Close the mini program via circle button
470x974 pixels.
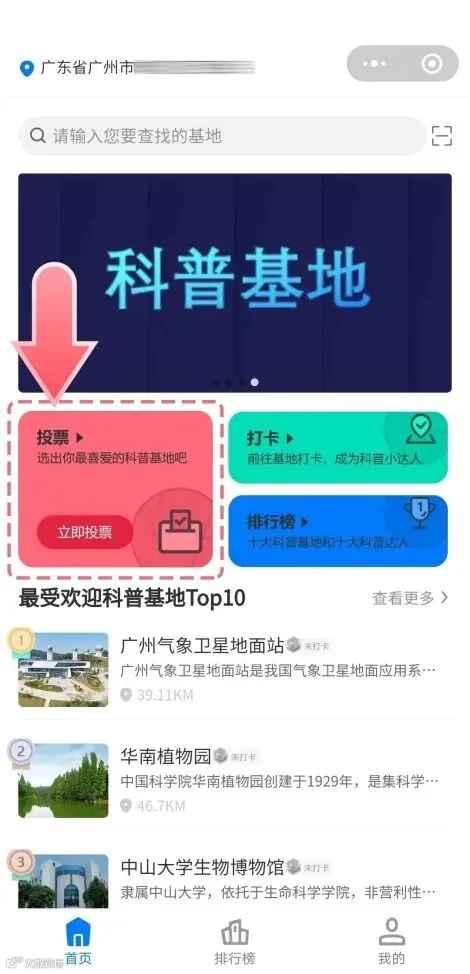[431, 63]
